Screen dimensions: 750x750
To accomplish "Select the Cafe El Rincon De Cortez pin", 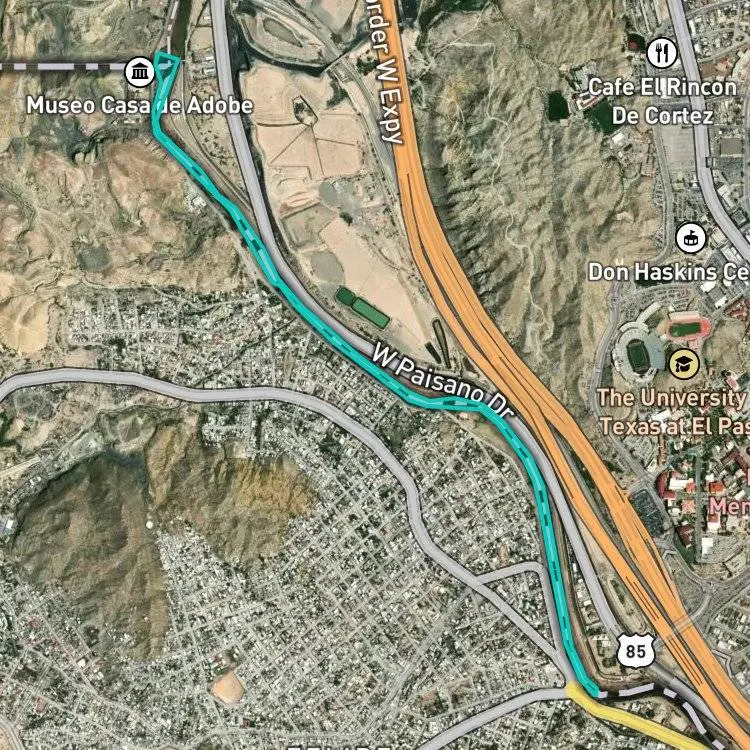I will click(x=662, y=52).
